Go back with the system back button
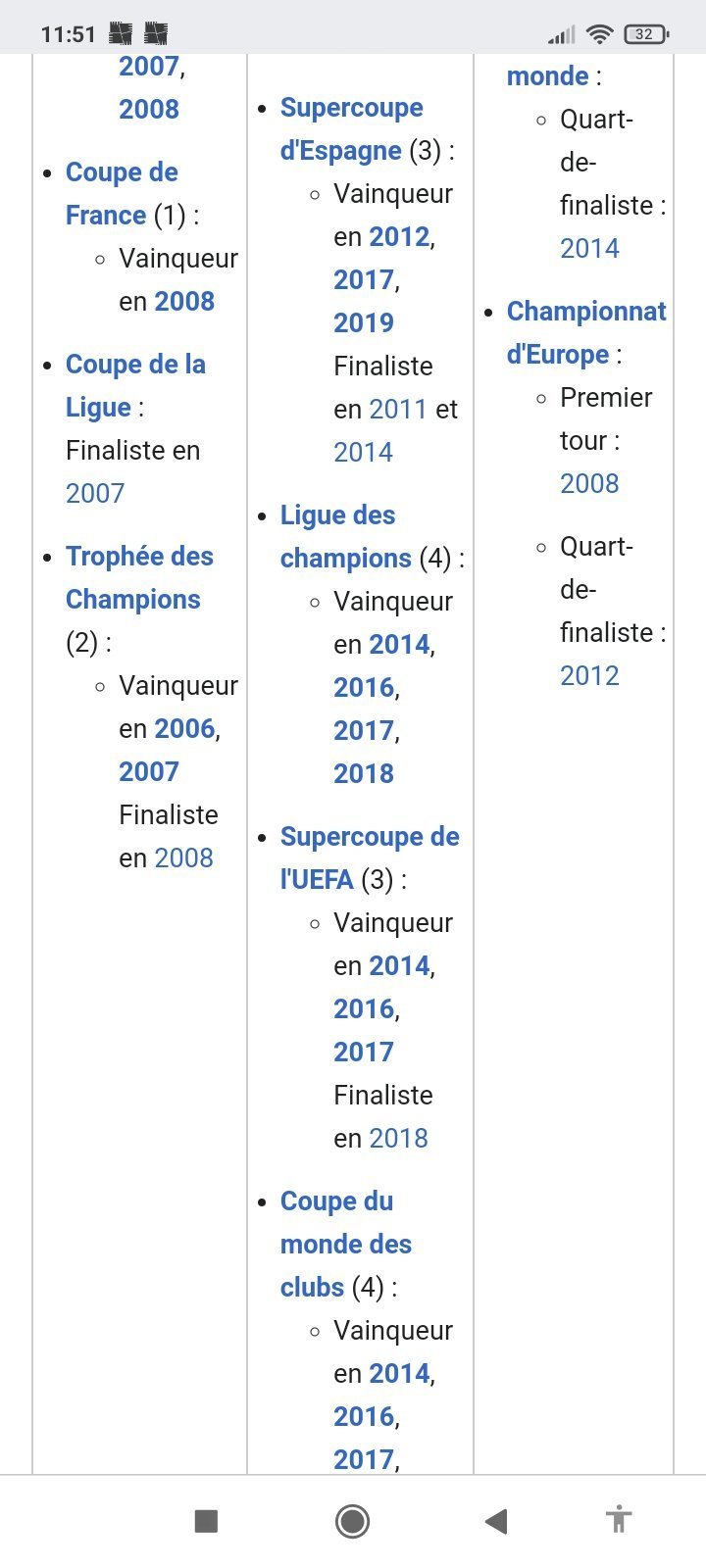 click(496, 1521)
